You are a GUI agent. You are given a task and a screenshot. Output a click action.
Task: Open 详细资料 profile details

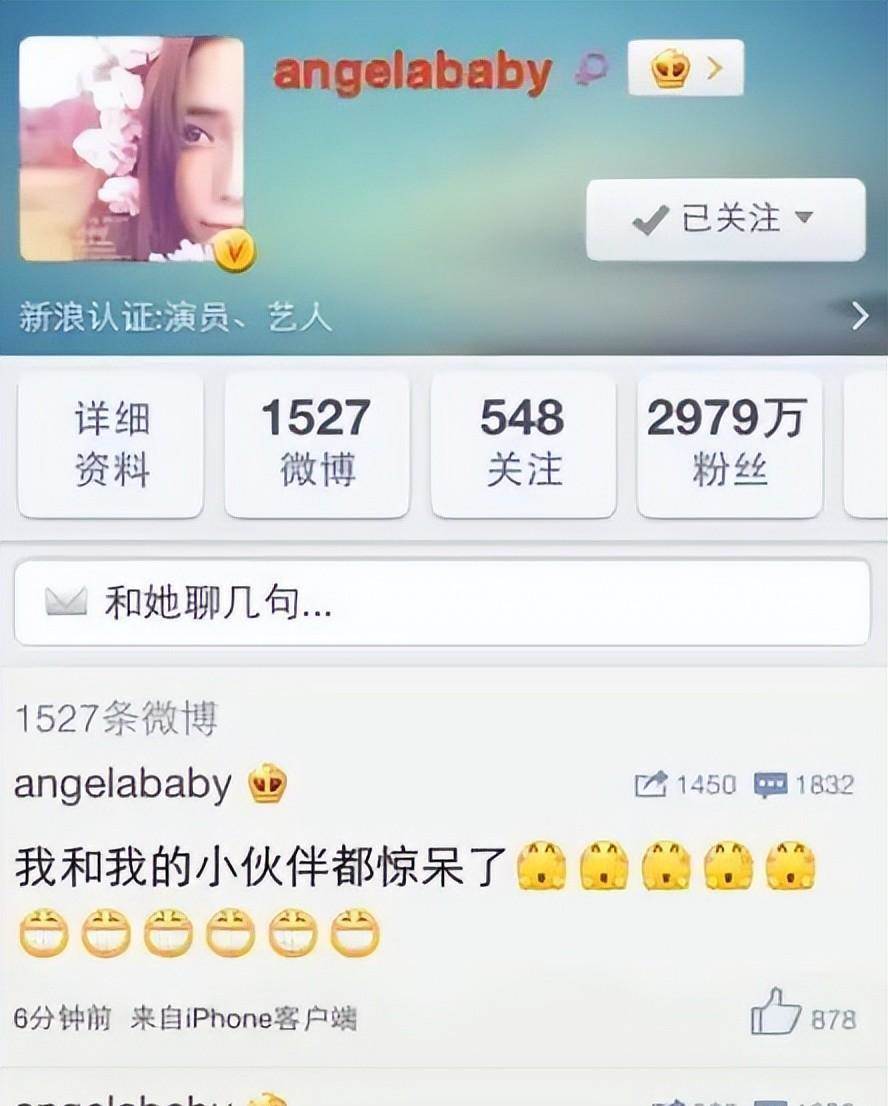pyautogui.click(x=110, y=444)
